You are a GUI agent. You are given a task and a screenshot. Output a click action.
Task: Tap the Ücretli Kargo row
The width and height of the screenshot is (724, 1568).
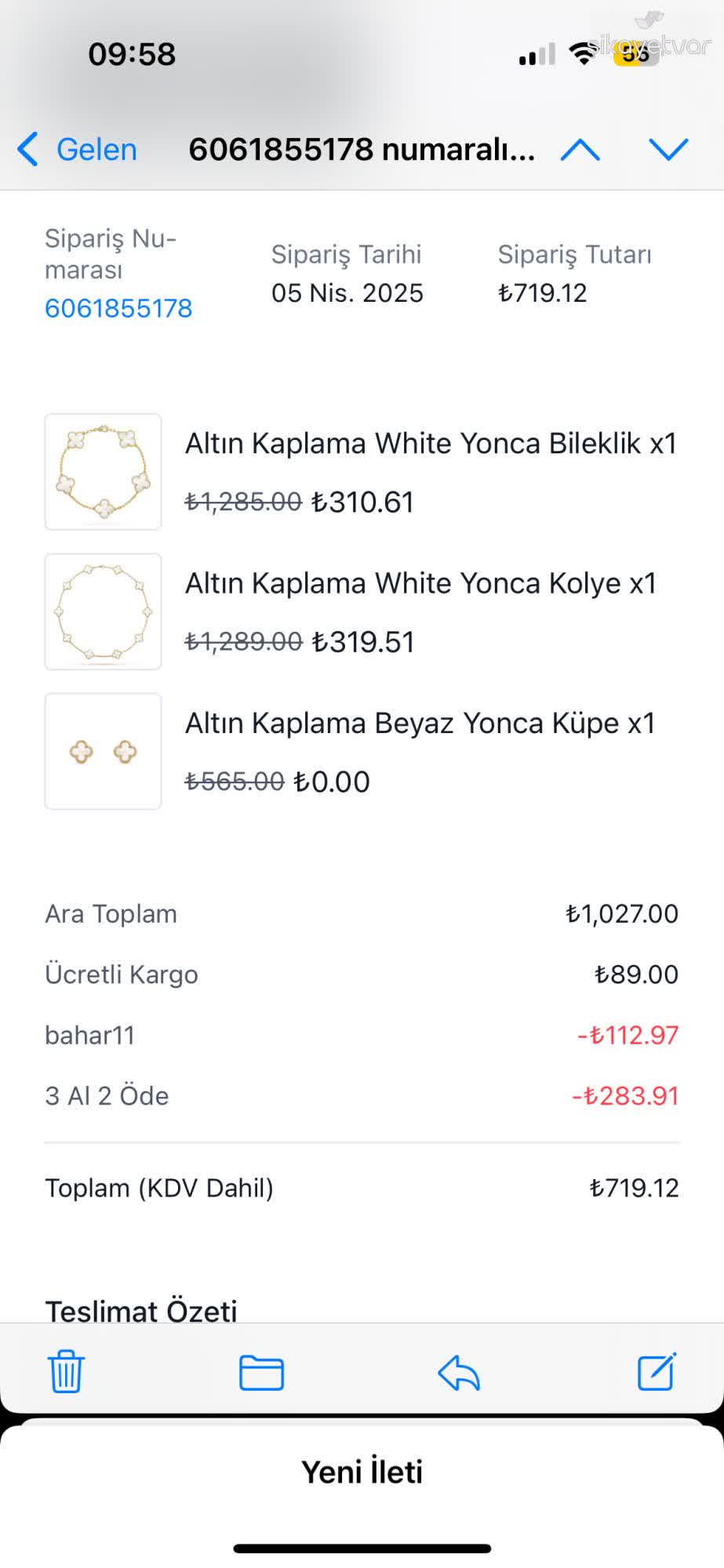tap(122, 974)
